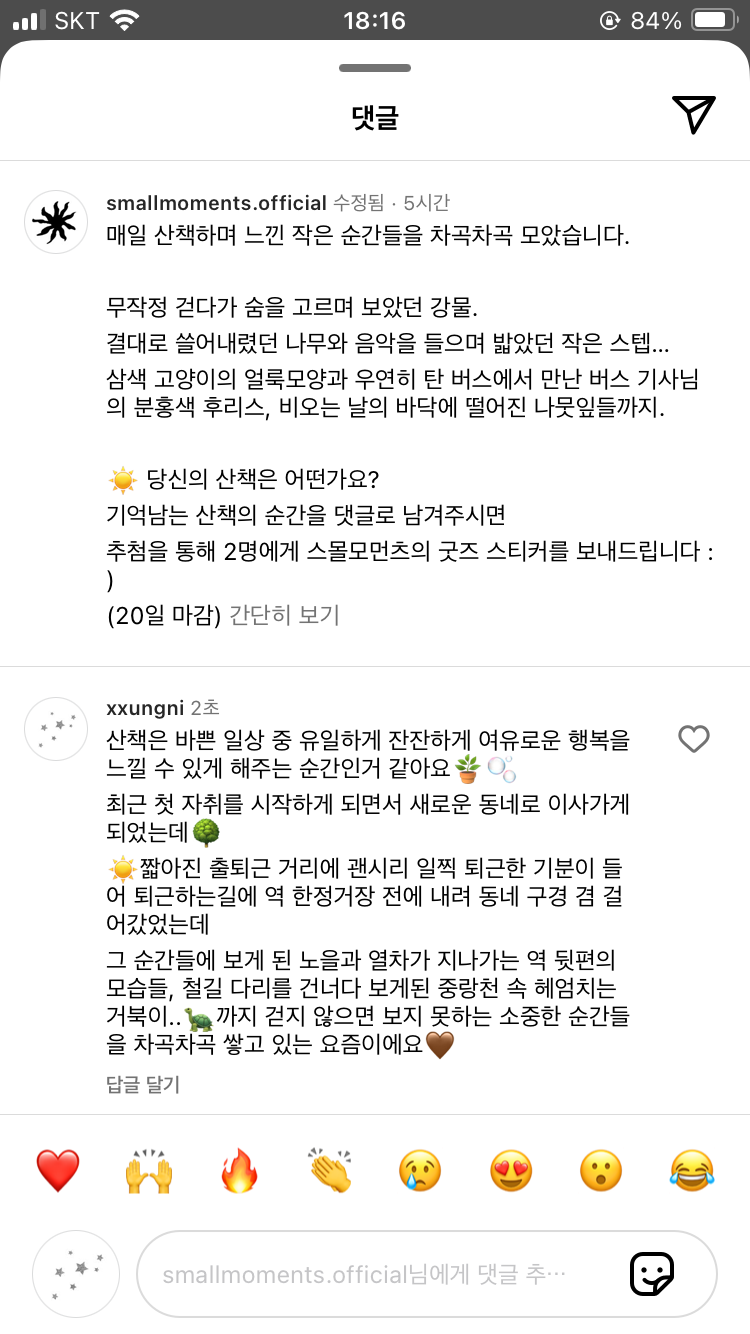Focus the comment input field
This screenshot has width=750, height=1334.
click(x=380, y=1275)
